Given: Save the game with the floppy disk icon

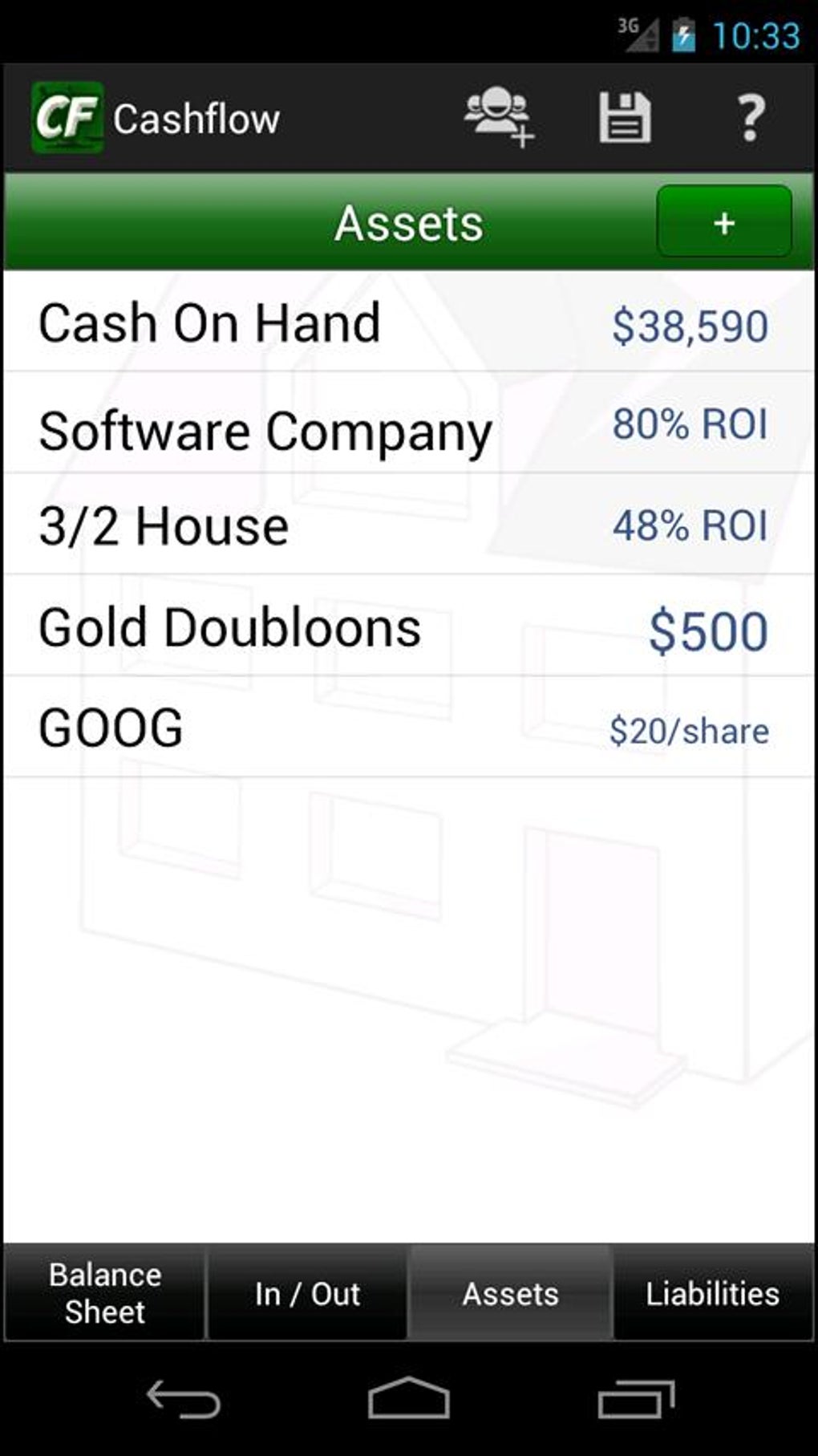Looking at the screenshot, I should (x=625, y=118).
